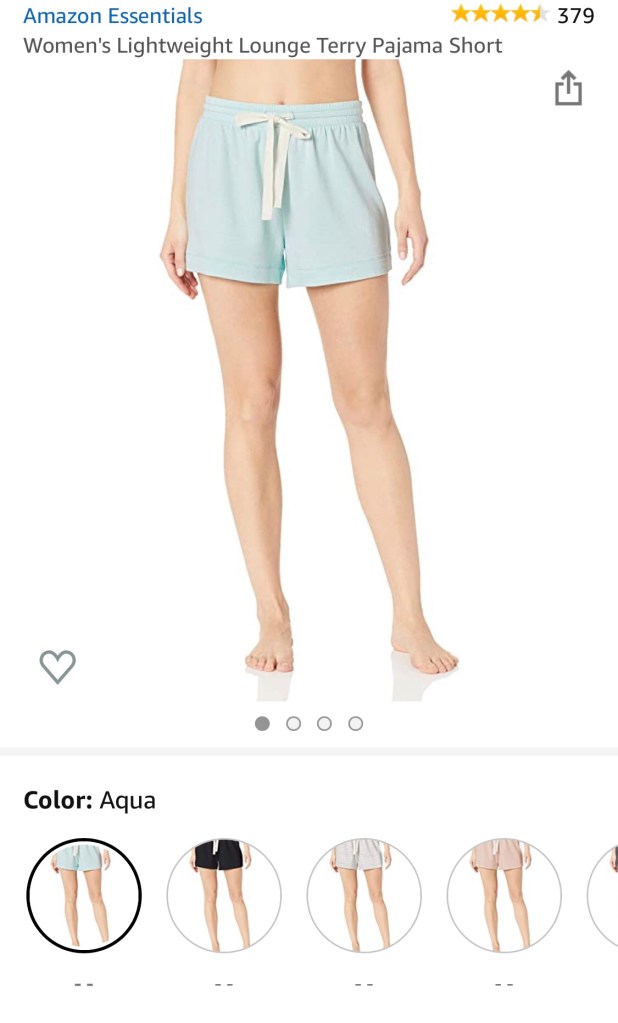
Task: Jump to the second image dot
Action: [x=293, y=724]
